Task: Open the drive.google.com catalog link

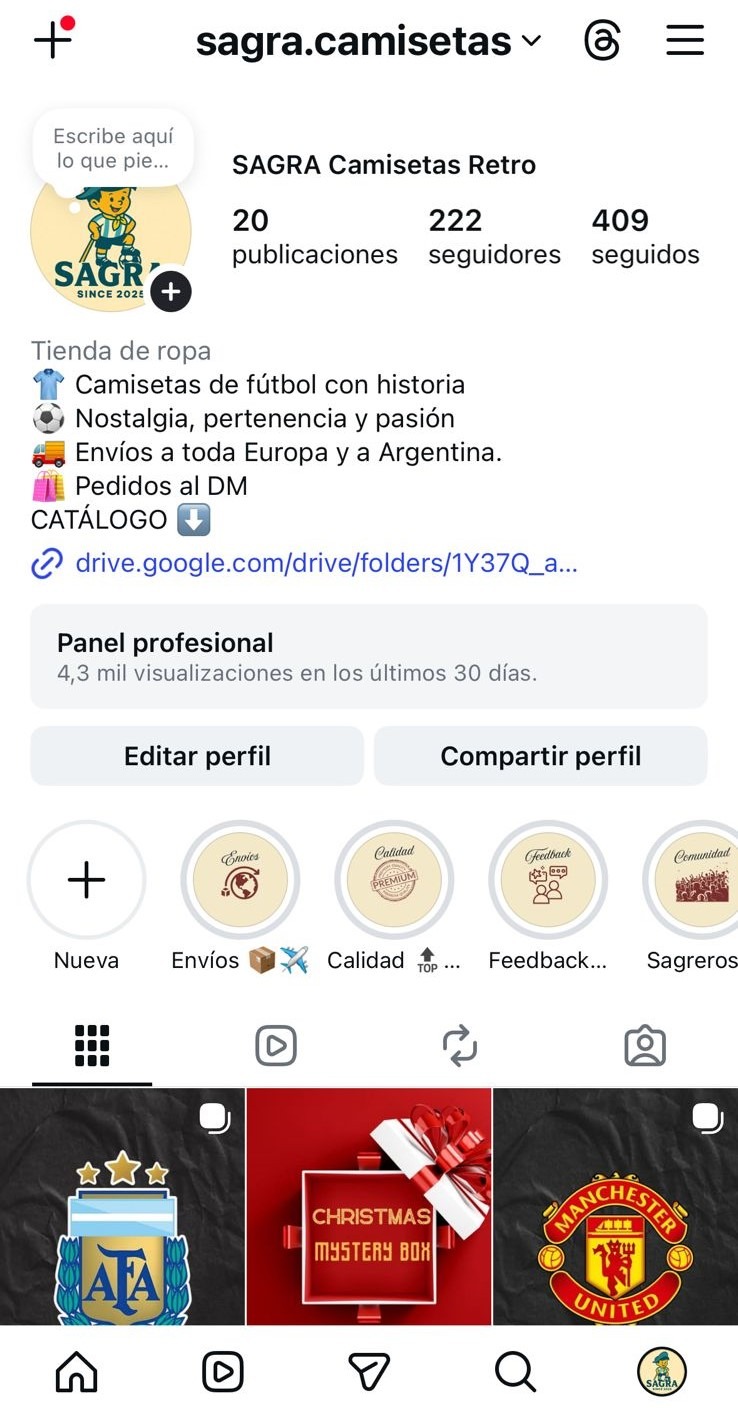Action: [326, 563]
